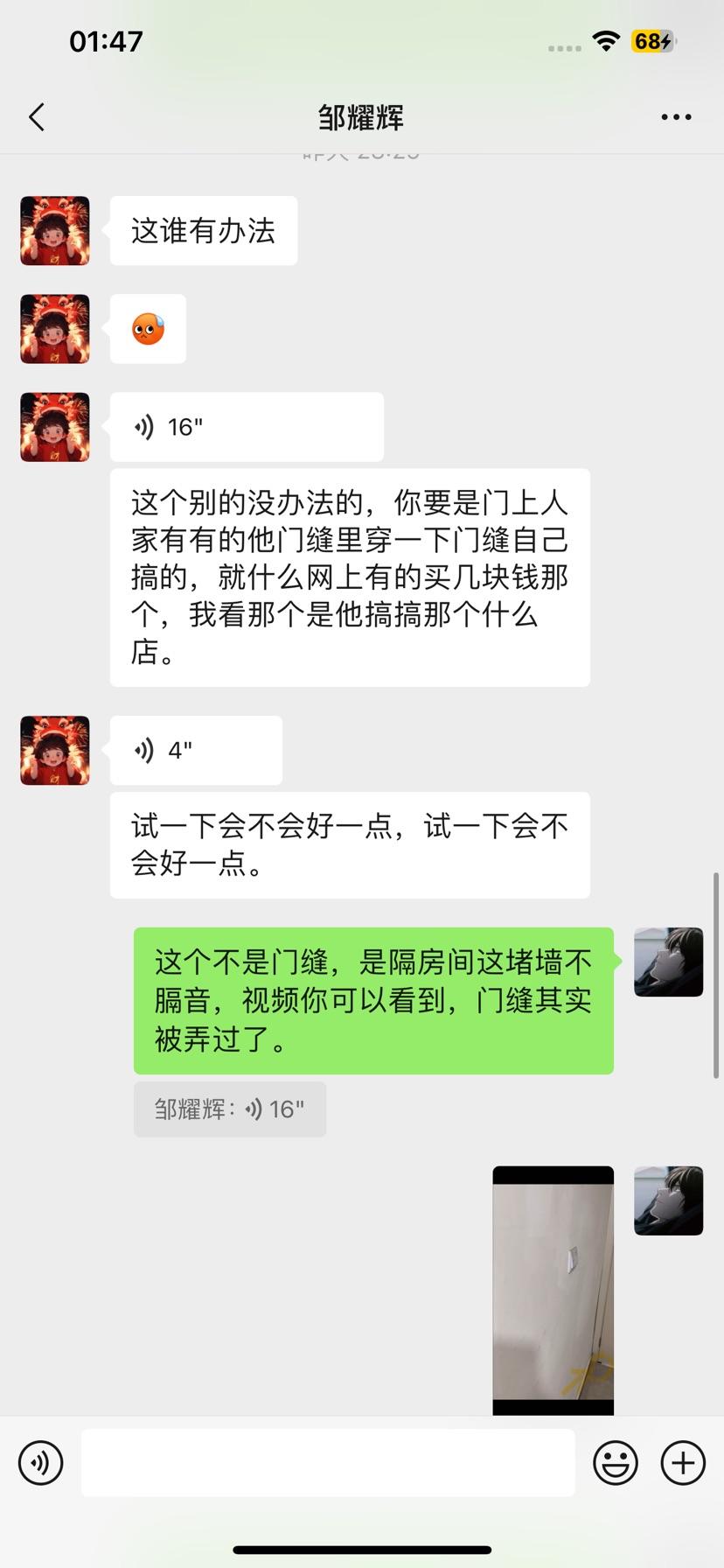Image resolution: width=724 pixels, height=1568 pixels.
Task: Focus the message text field
Action: tap(328, 1462)
